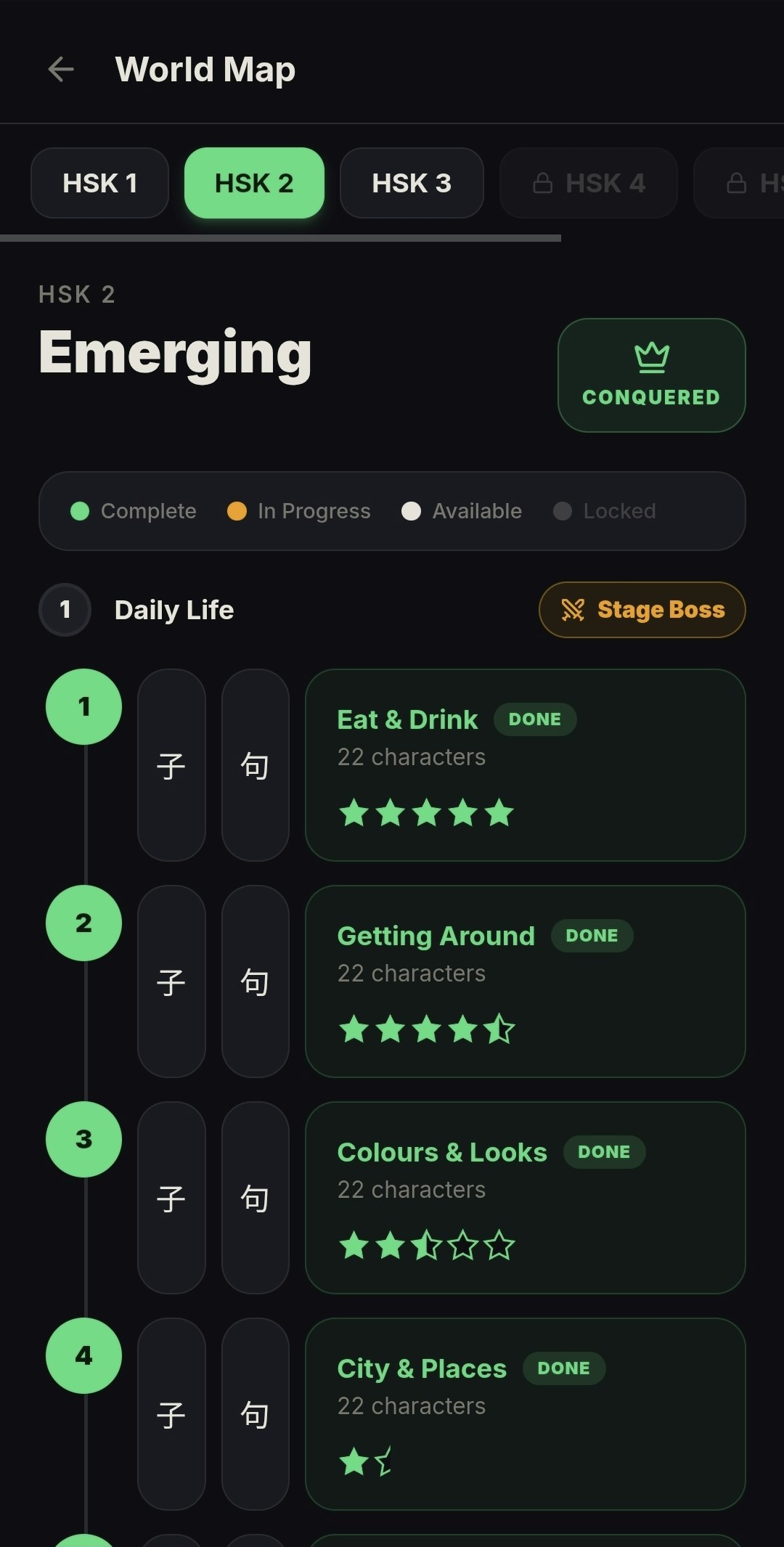Tap the 子 button beside Eat & Drink
Viewport: 784px width, 1547px height.
point(171,765)
